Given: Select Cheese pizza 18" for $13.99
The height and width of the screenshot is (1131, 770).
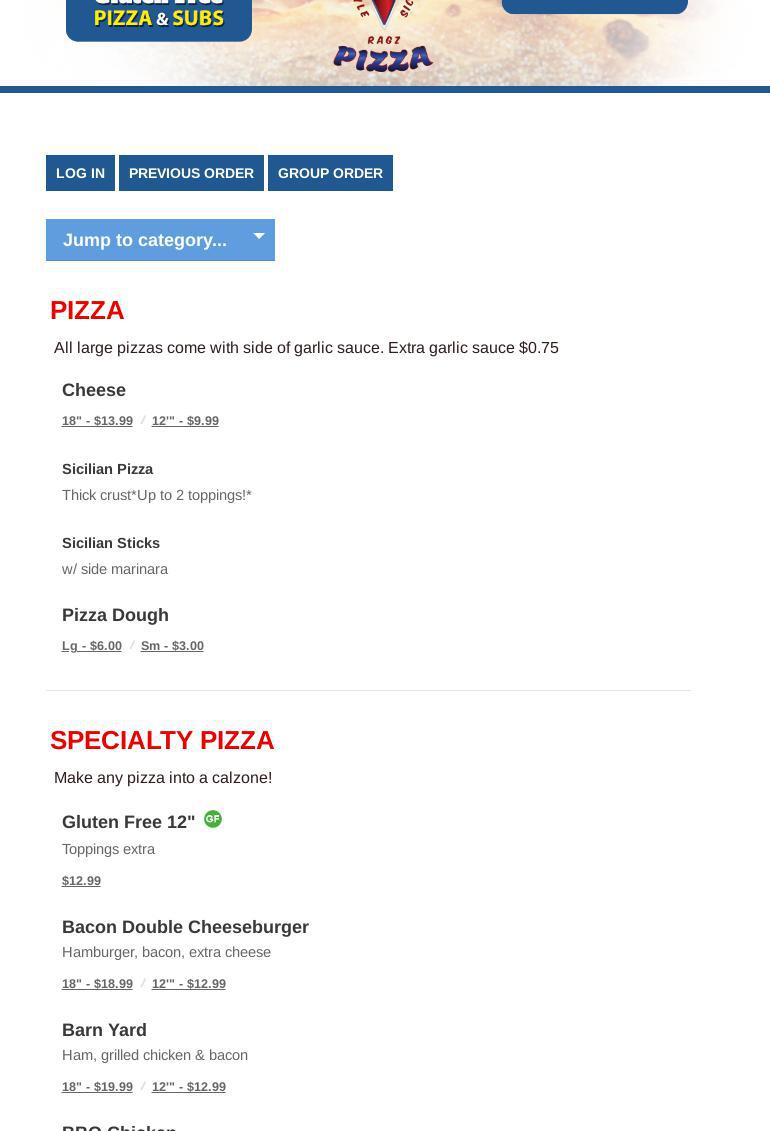Looking at the screenshot, I should tap(97, 421).
